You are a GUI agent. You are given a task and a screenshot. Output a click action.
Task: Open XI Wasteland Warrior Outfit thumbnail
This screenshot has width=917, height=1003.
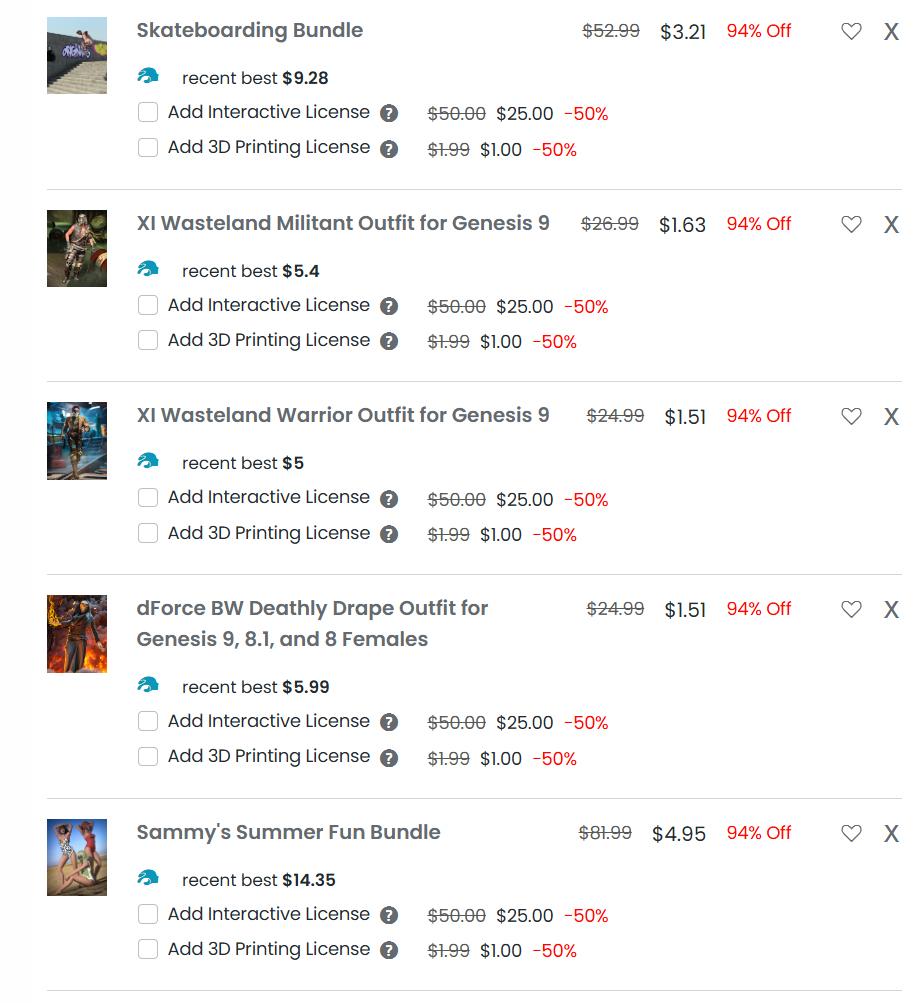[77, 441]
